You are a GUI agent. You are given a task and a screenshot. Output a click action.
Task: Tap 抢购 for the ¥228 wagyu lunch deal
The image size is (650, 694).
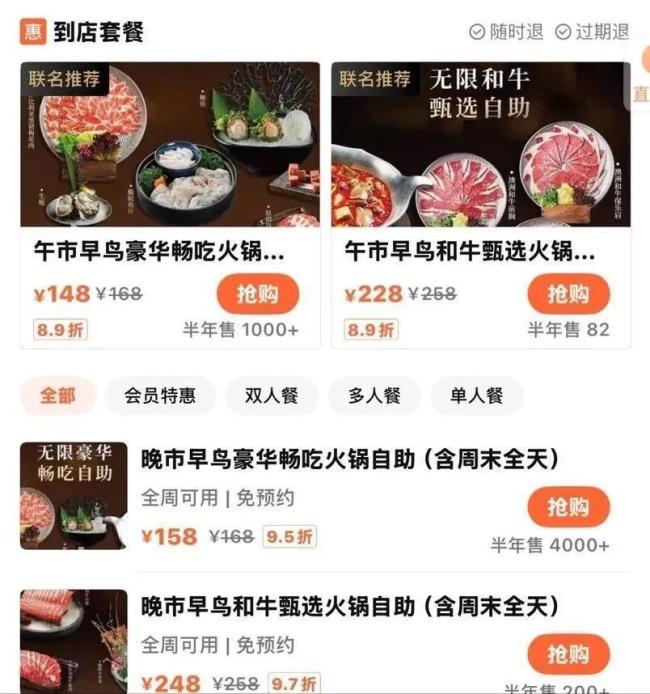click(568, 294)
